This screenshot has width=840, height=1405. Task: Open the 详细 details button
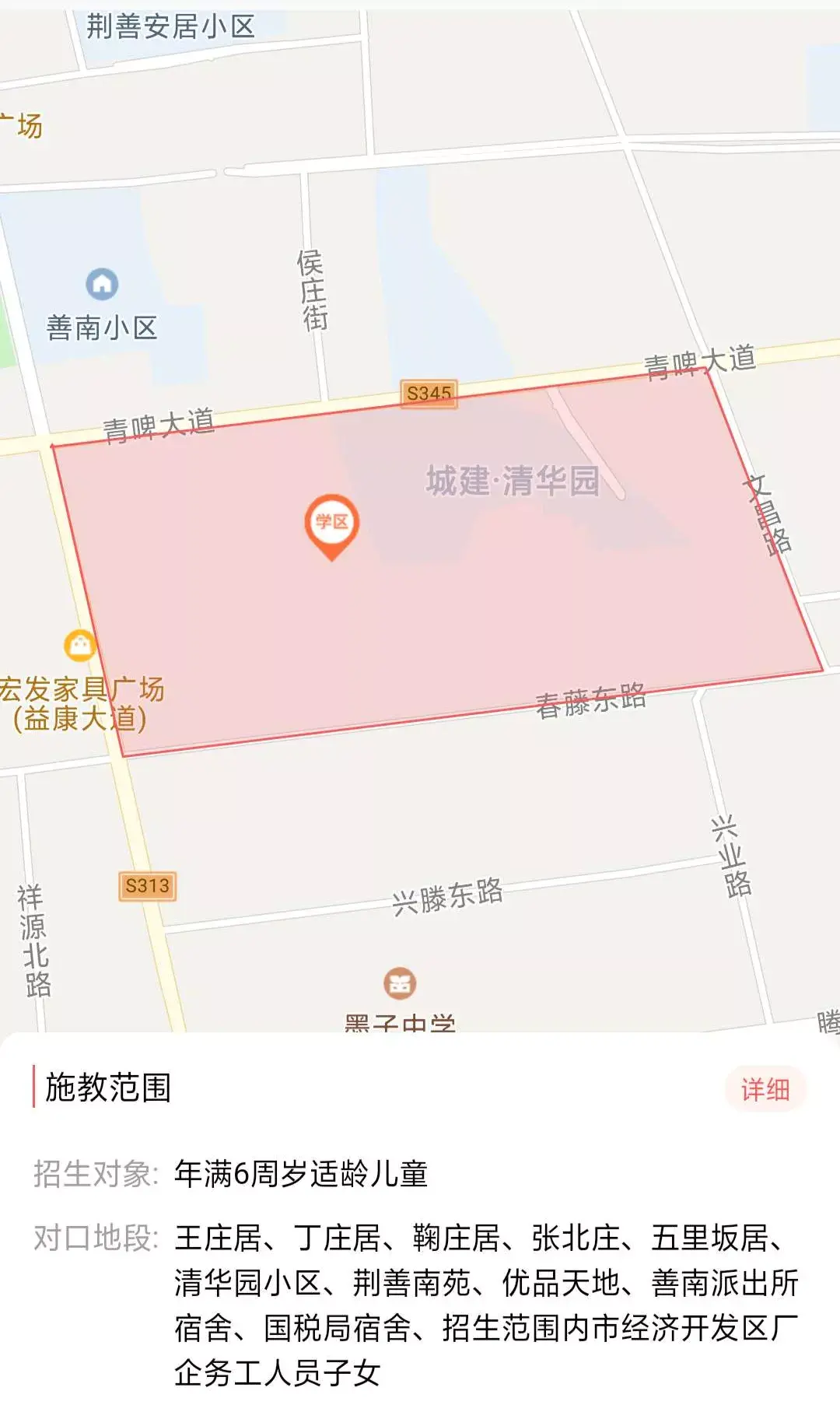pos(765,1088)
